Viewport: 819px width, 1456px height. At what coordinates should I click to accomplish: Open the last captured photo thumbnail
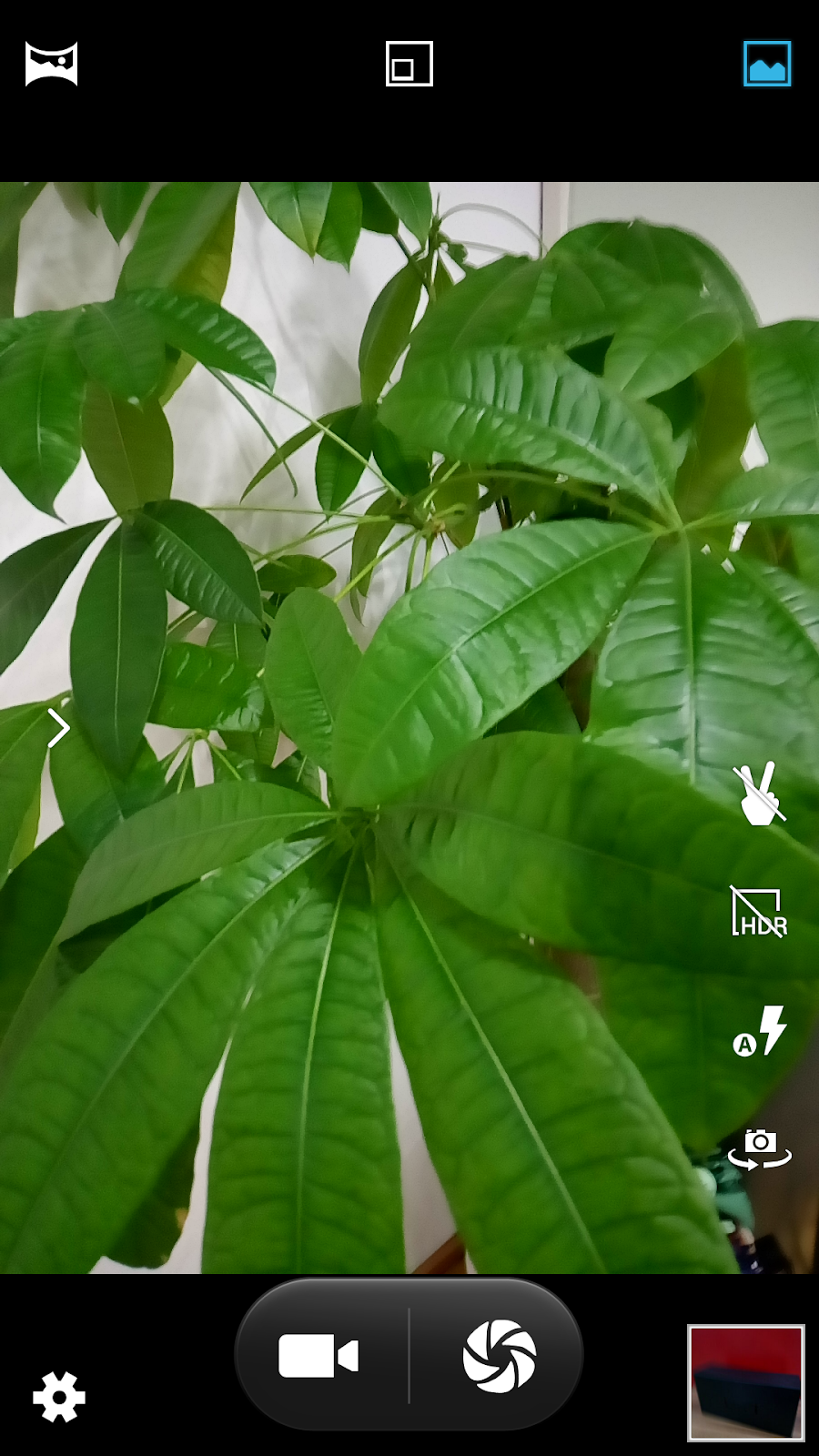(745, 1382)
